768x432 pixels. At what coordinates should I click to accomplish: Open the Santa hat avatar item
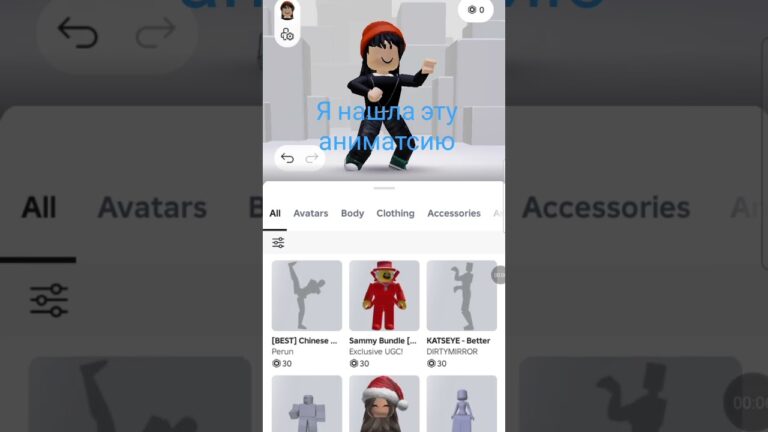pyautogui.click(x=384, y=403)
